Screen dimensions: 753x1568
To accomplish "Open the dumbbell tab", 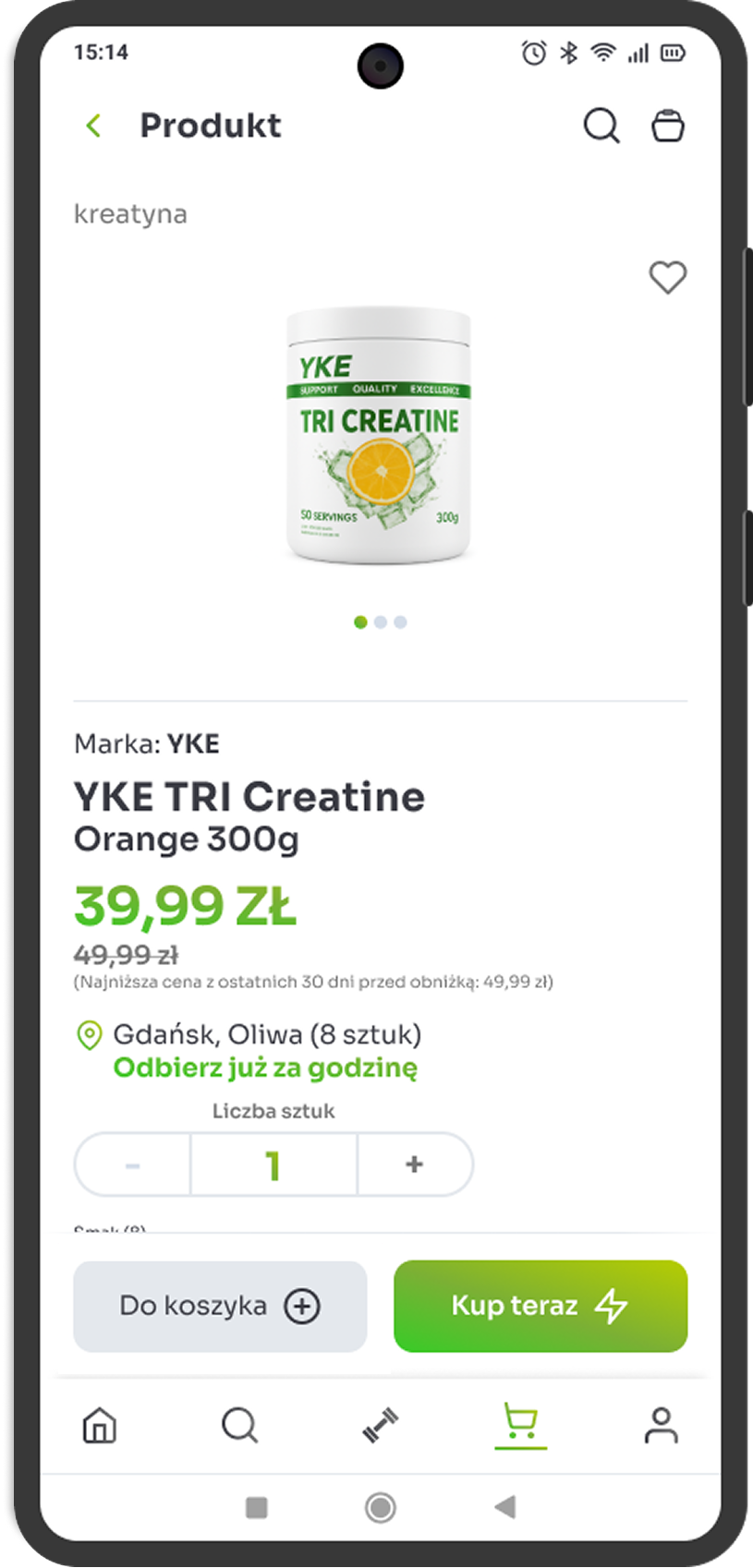I will click(380, 1425).
